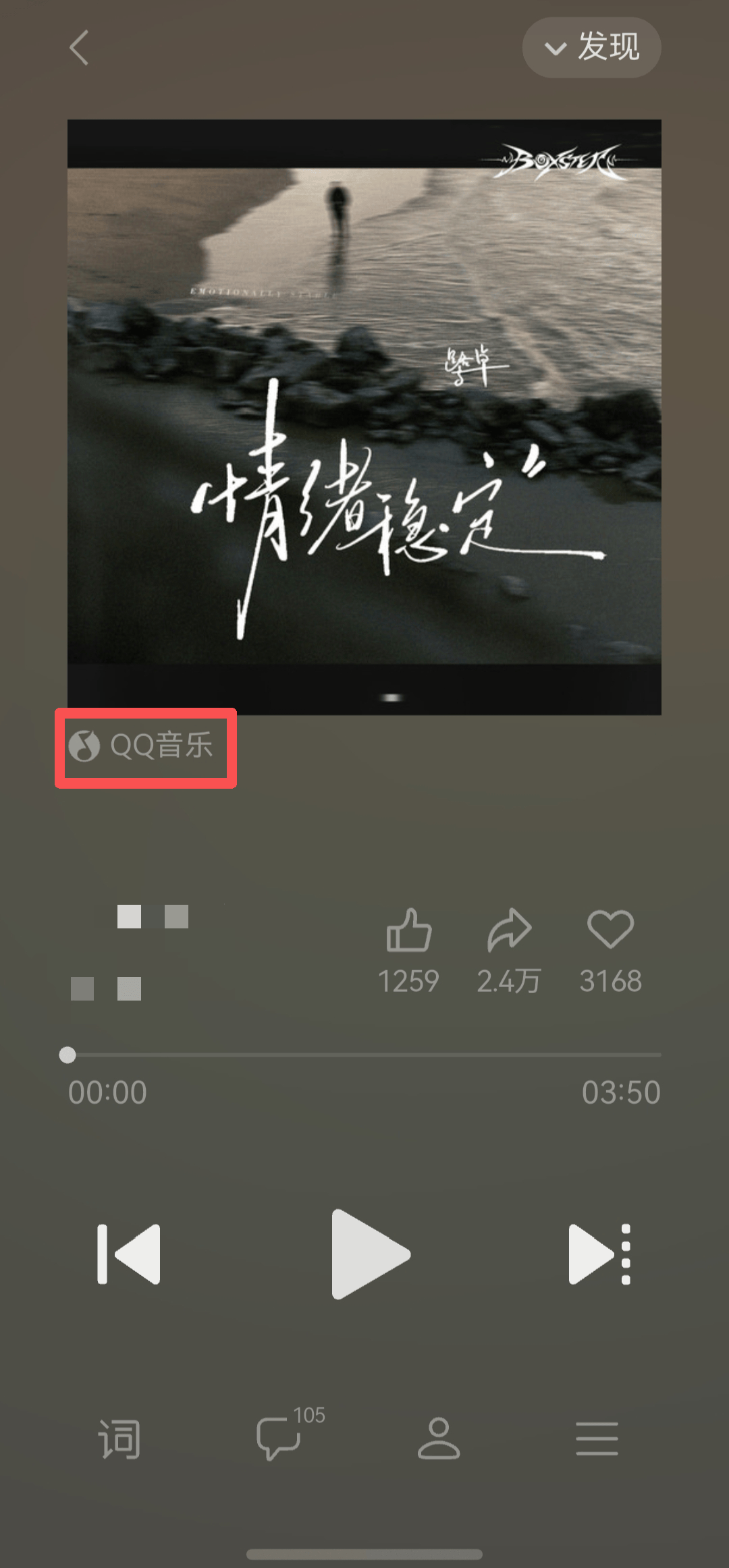Open the 发现 dropdown

coord(591,47)
